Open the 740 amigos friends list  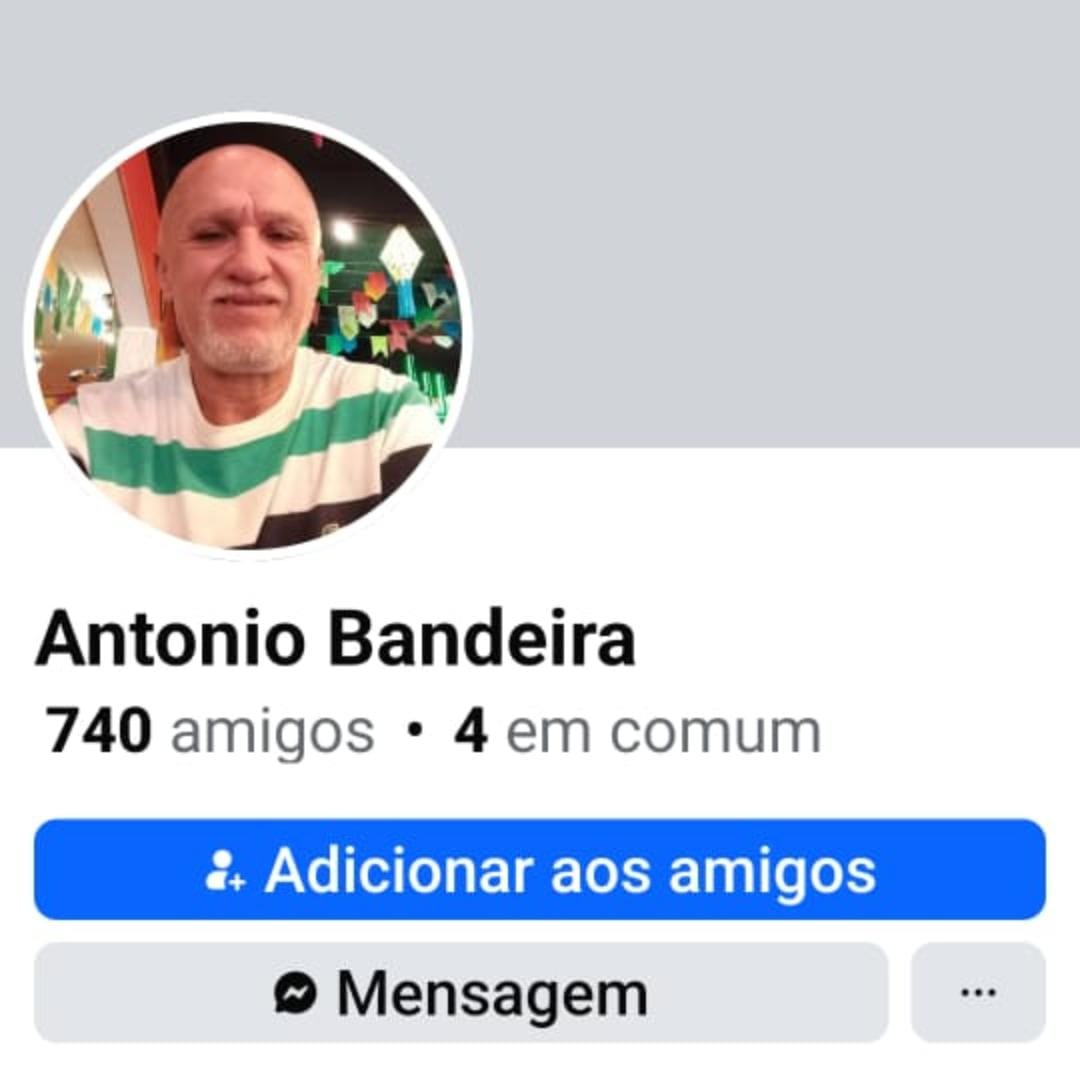click(x=210, y=732)
